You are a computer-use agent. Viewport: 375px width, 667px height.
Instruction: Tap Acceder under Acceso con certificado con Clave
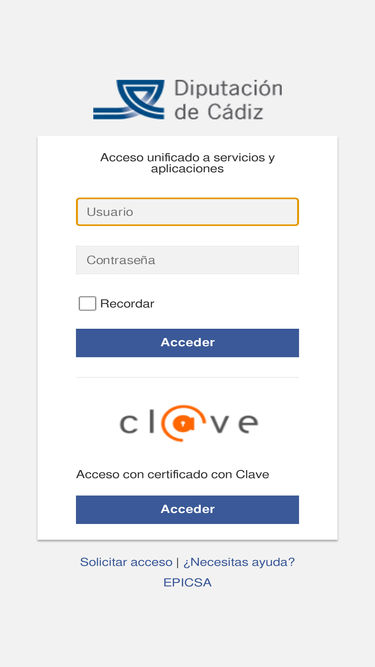point(187,509)
